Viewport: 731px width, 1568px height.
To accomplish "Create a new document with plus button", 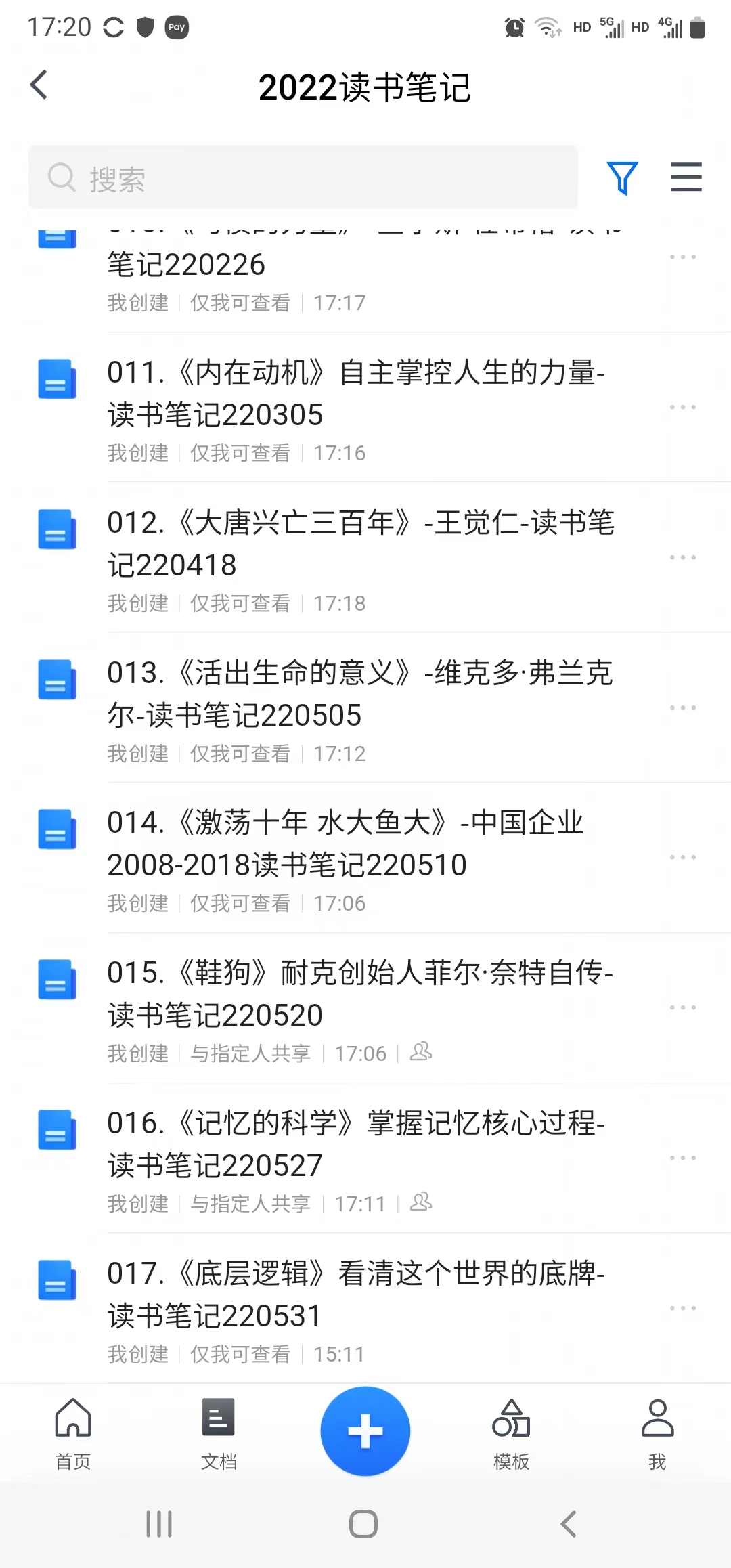I will pyautogui.click(x=365, y=1431).
